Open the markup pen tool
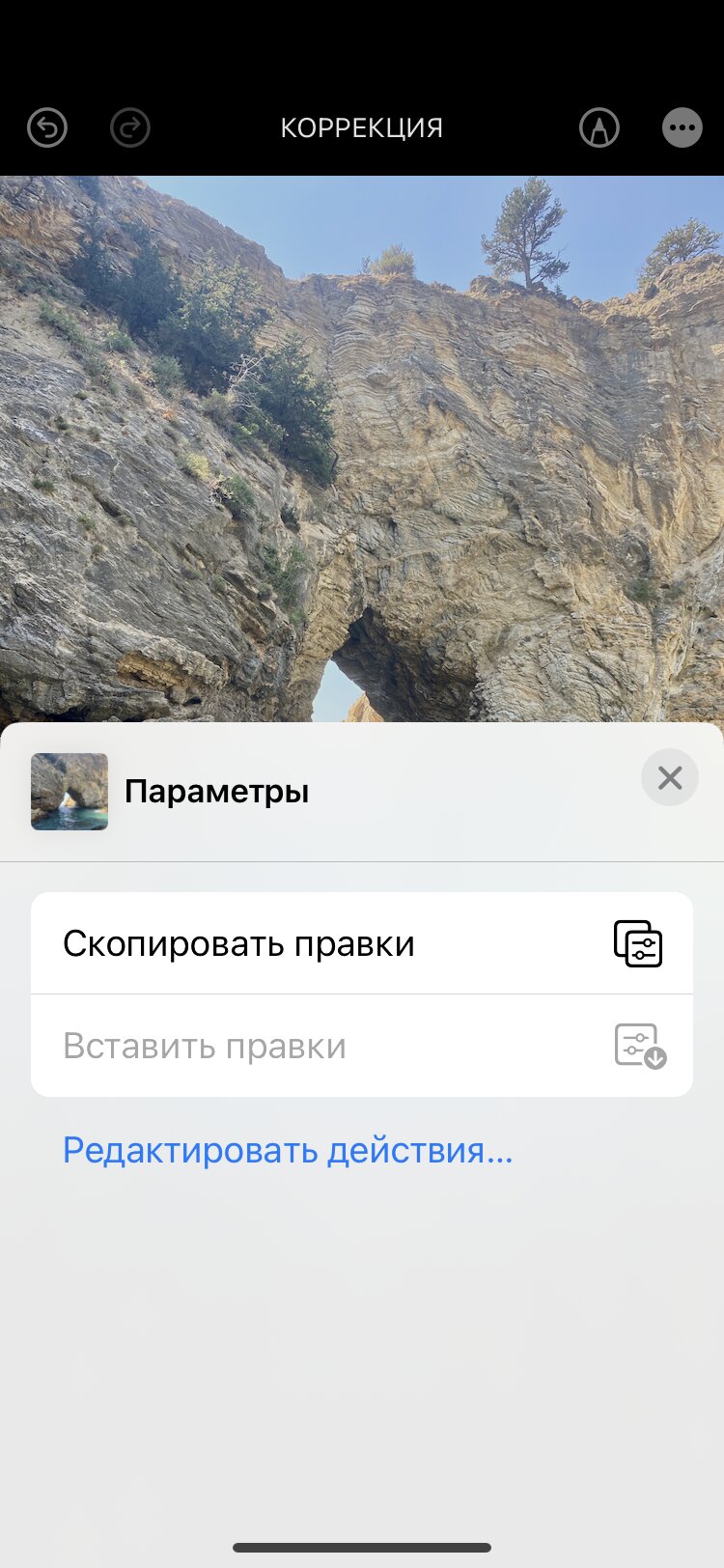Viewport: 724px width, 1568px height. (x=599, y=127)
